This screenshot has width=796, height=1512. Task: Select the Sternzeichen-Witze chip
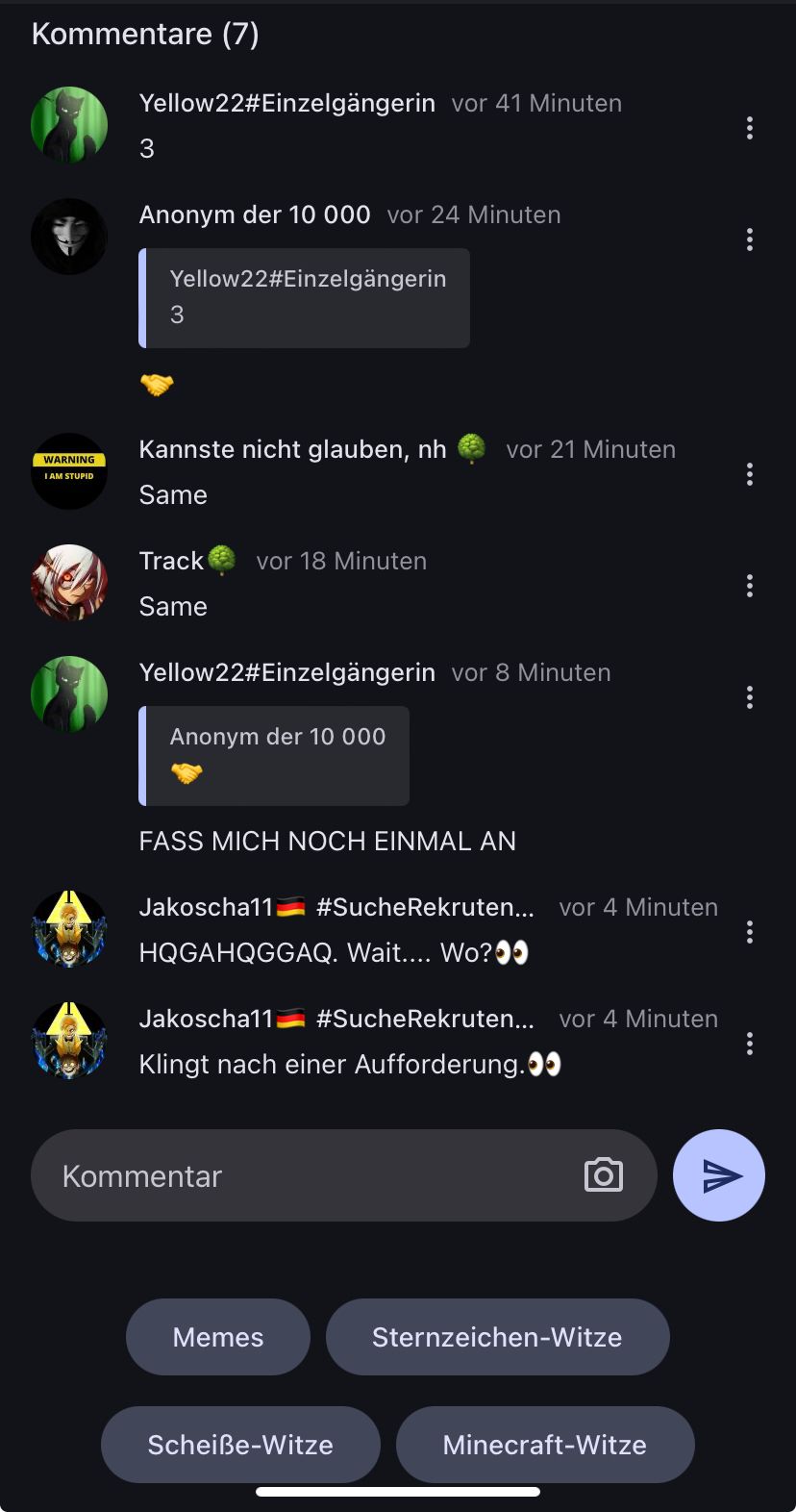pyautogui.click(x=497, y=1337)
